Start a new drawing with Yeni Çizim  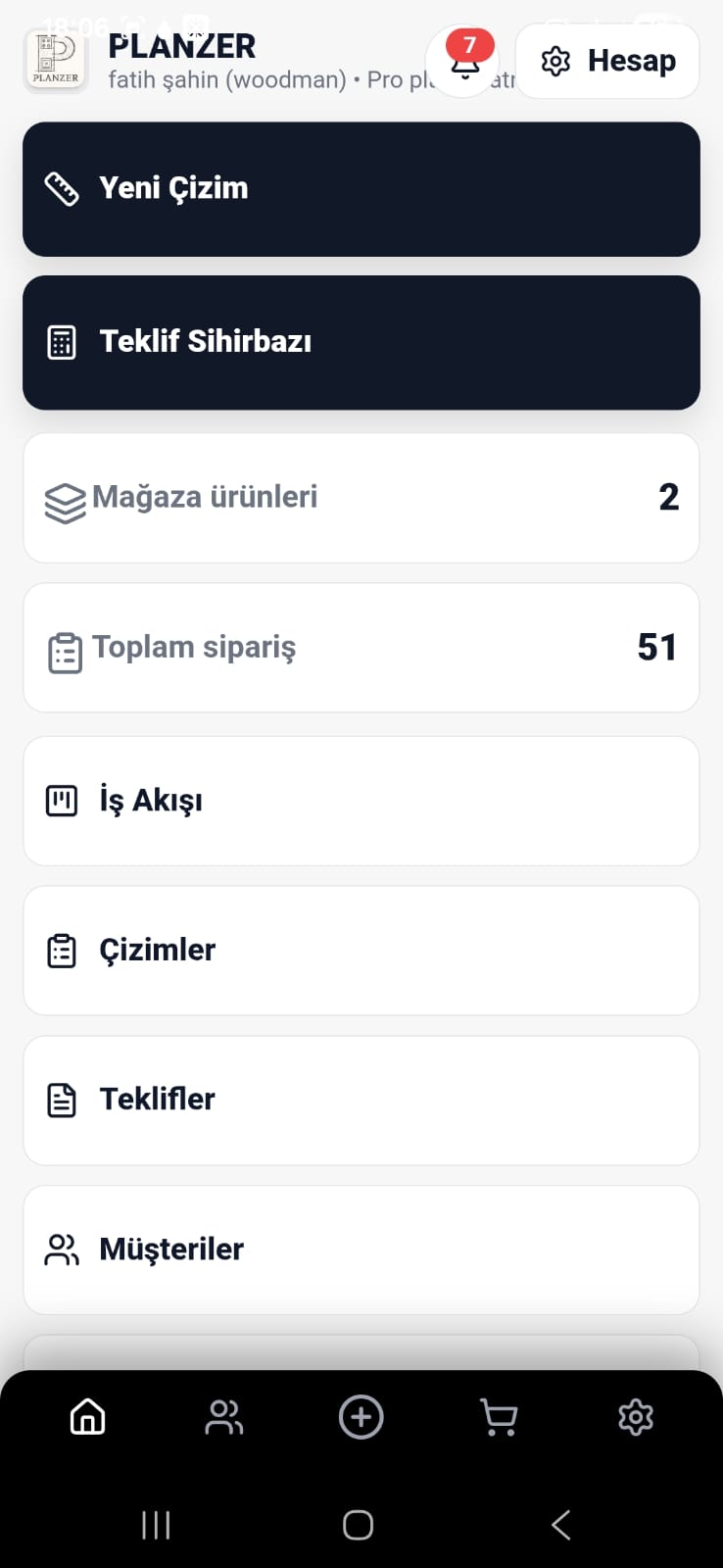coord(361,187)
